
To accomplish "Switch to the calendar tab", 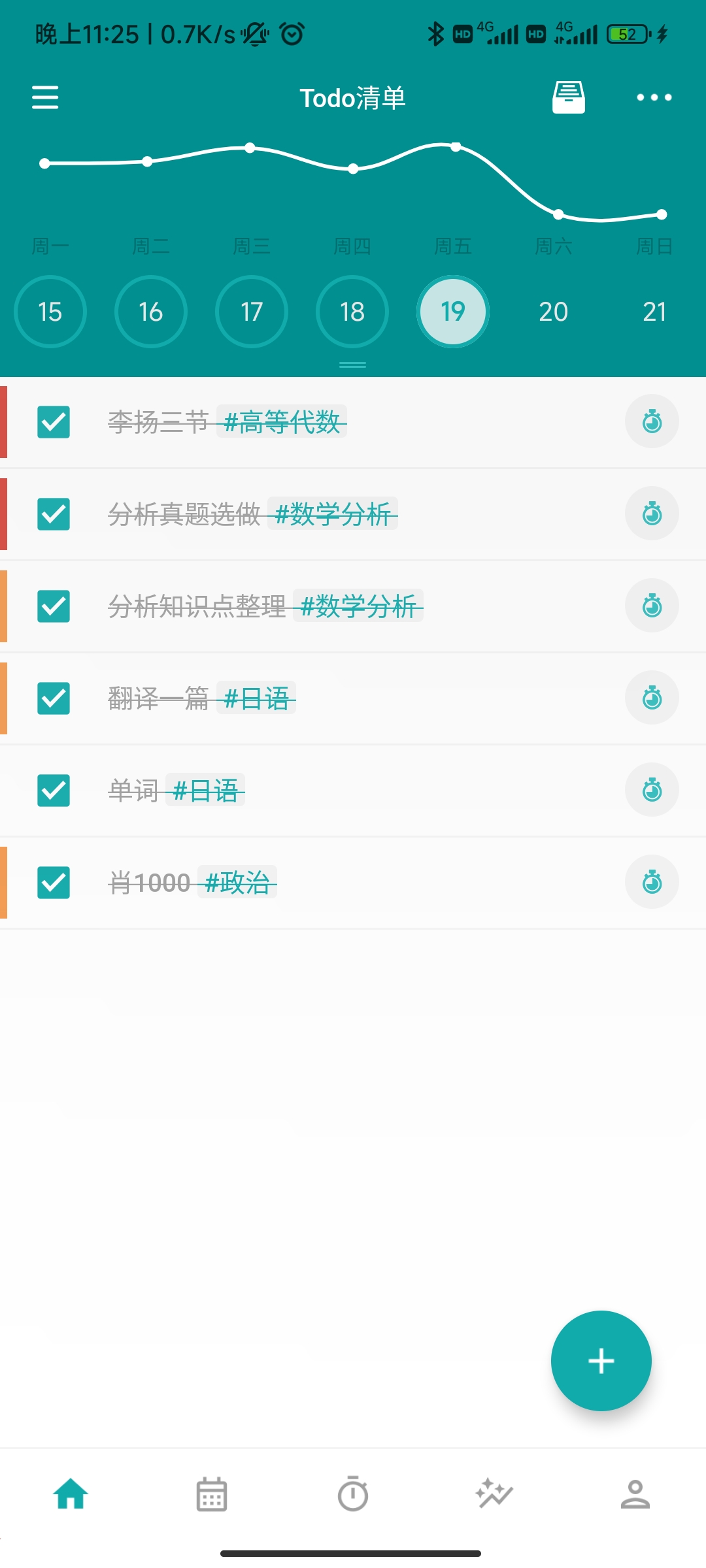I will pyautogui.click(x=212, y=1494).
